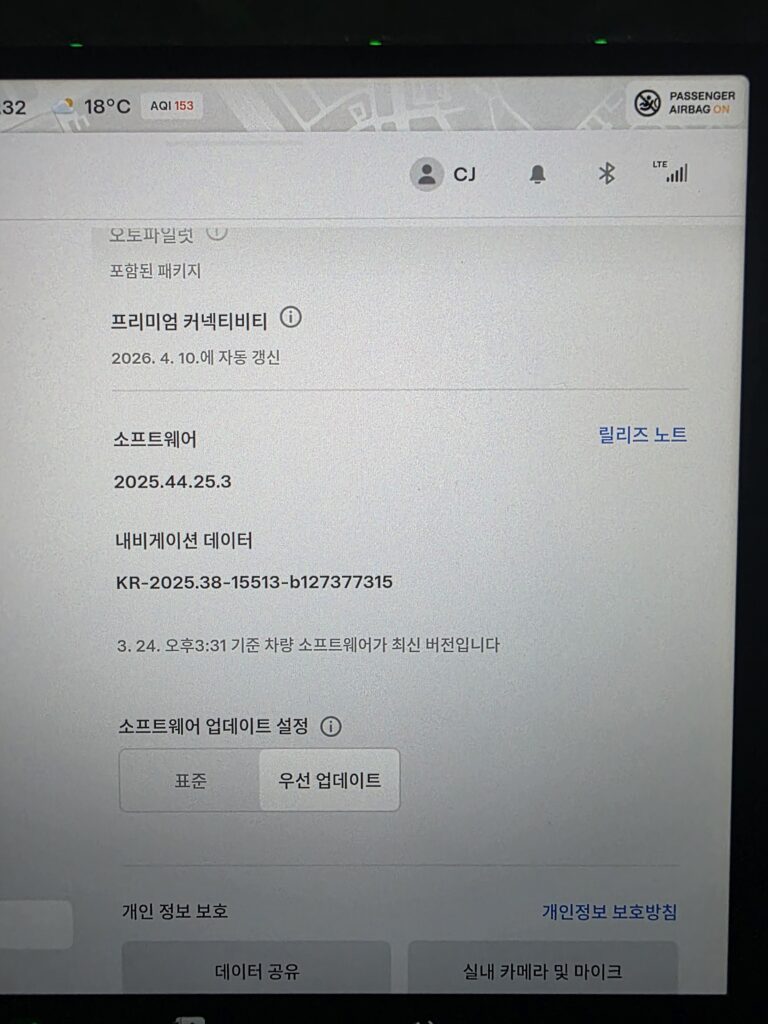The width and height of the screenshot is (768, 1024).
Task: Open 릴리즈 노트 link
Action: (643, 435)
